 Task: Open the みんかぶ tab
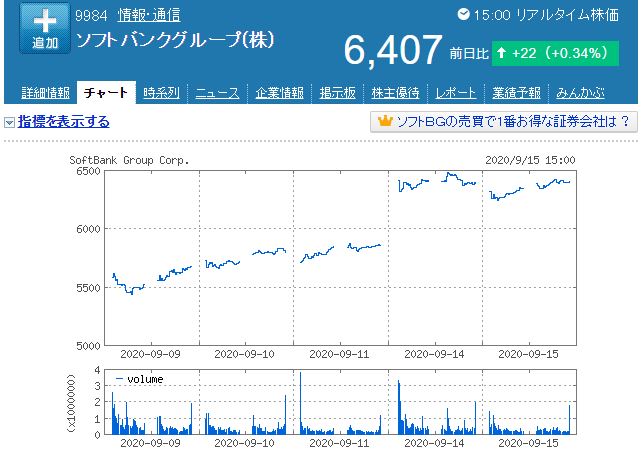580,93
